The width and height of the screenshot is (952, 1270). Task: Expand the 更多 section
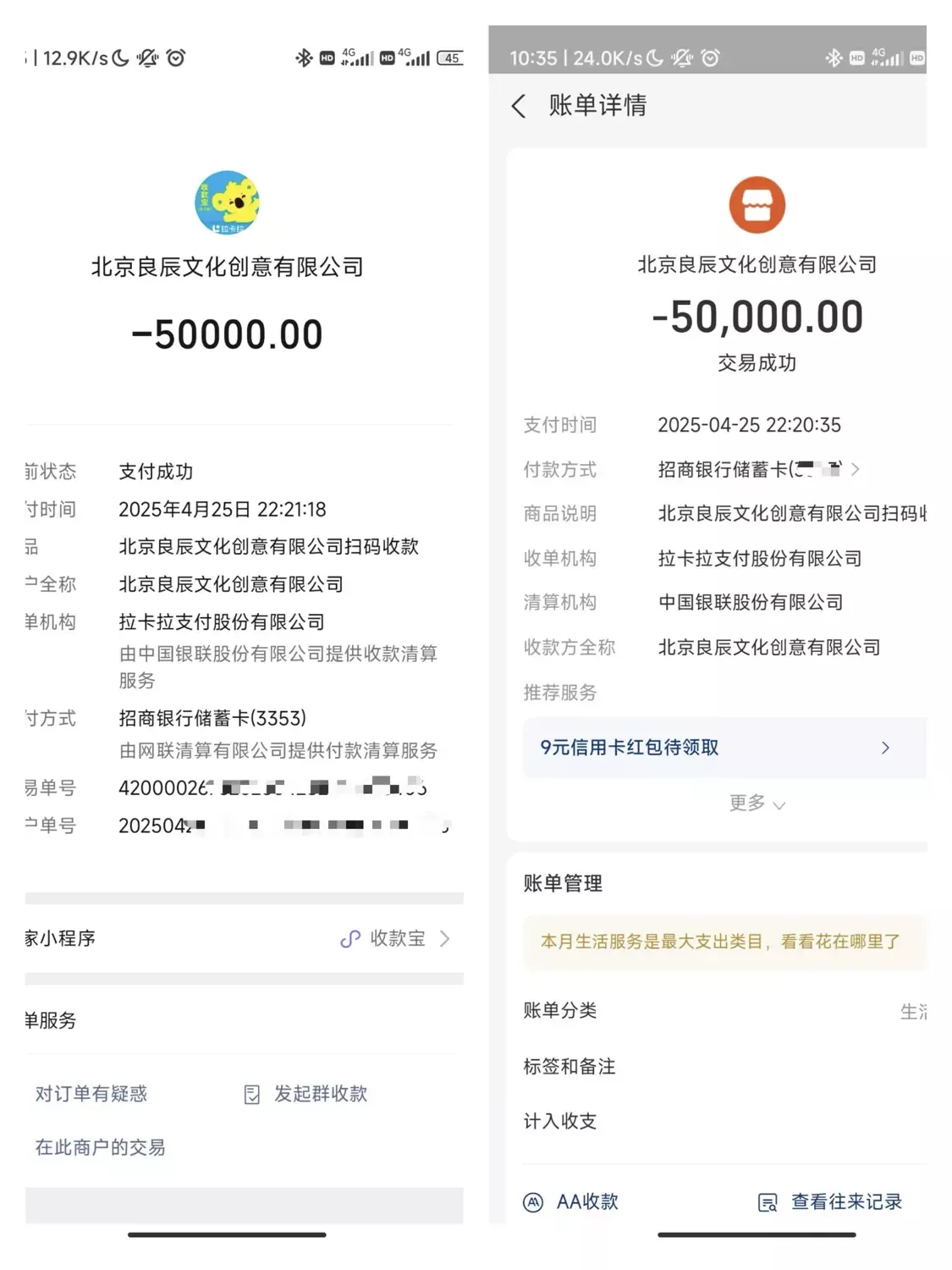[757, 803]
